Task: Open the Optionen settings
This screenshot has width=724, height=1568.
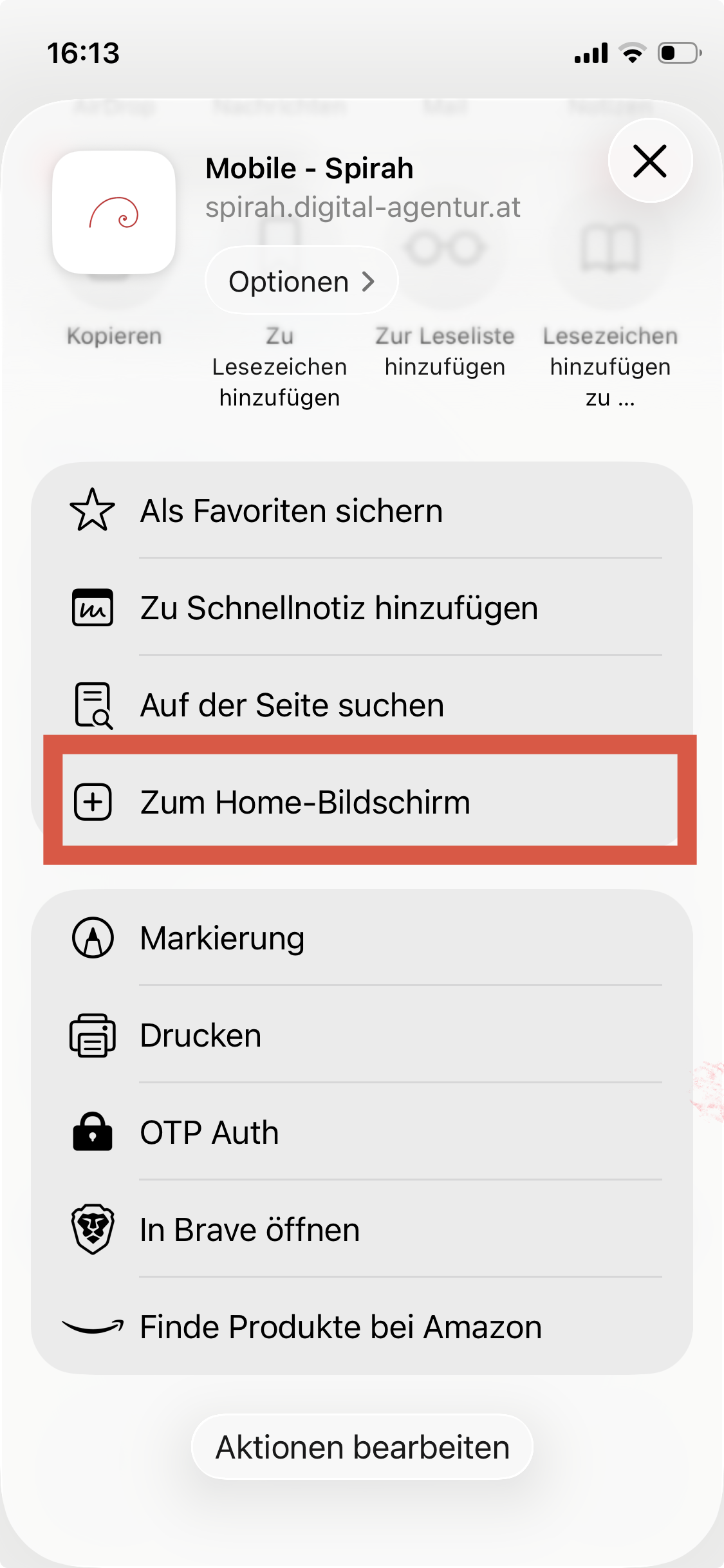Action: (x=301, y=281)
